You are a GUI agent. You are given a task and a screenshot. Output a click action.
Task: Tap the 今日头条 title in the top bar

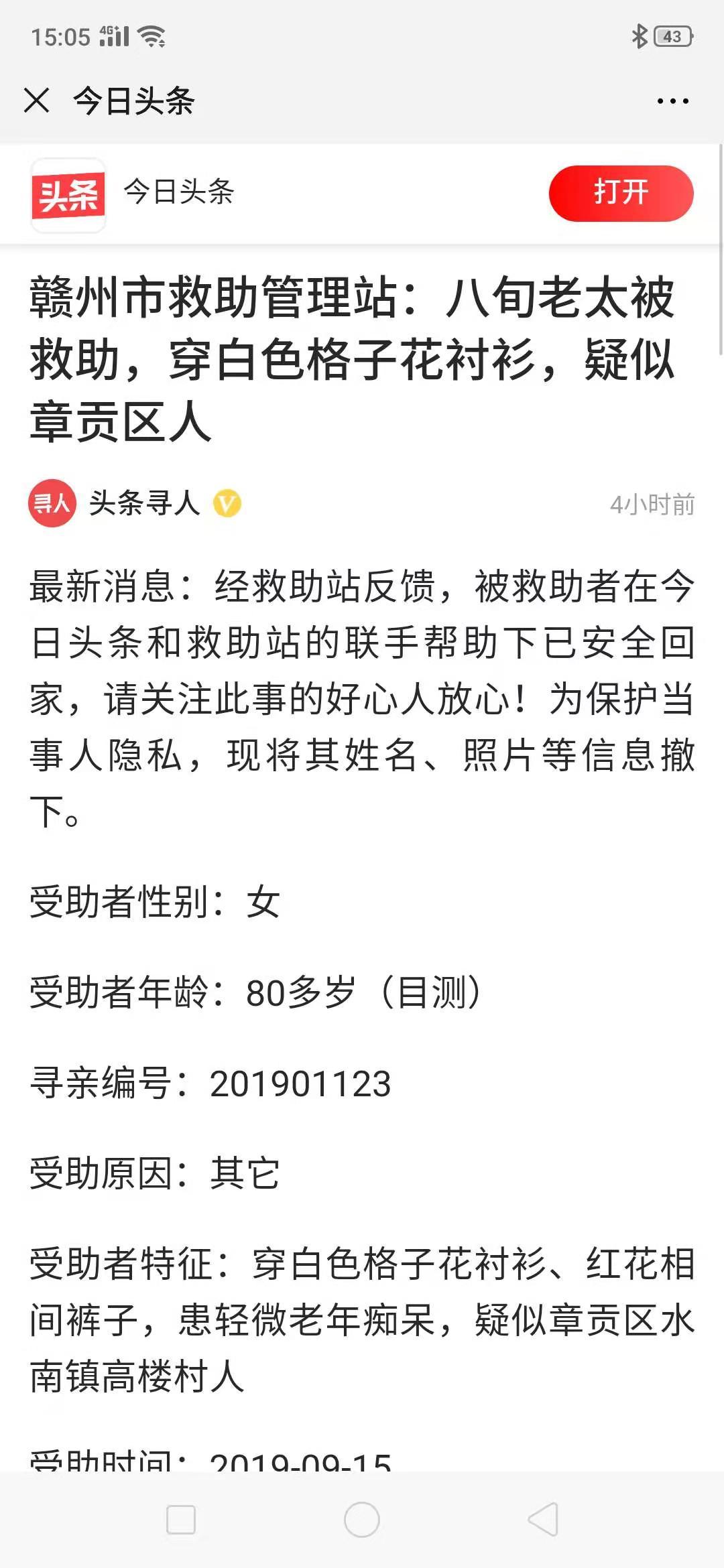click(x=133, y=101)
